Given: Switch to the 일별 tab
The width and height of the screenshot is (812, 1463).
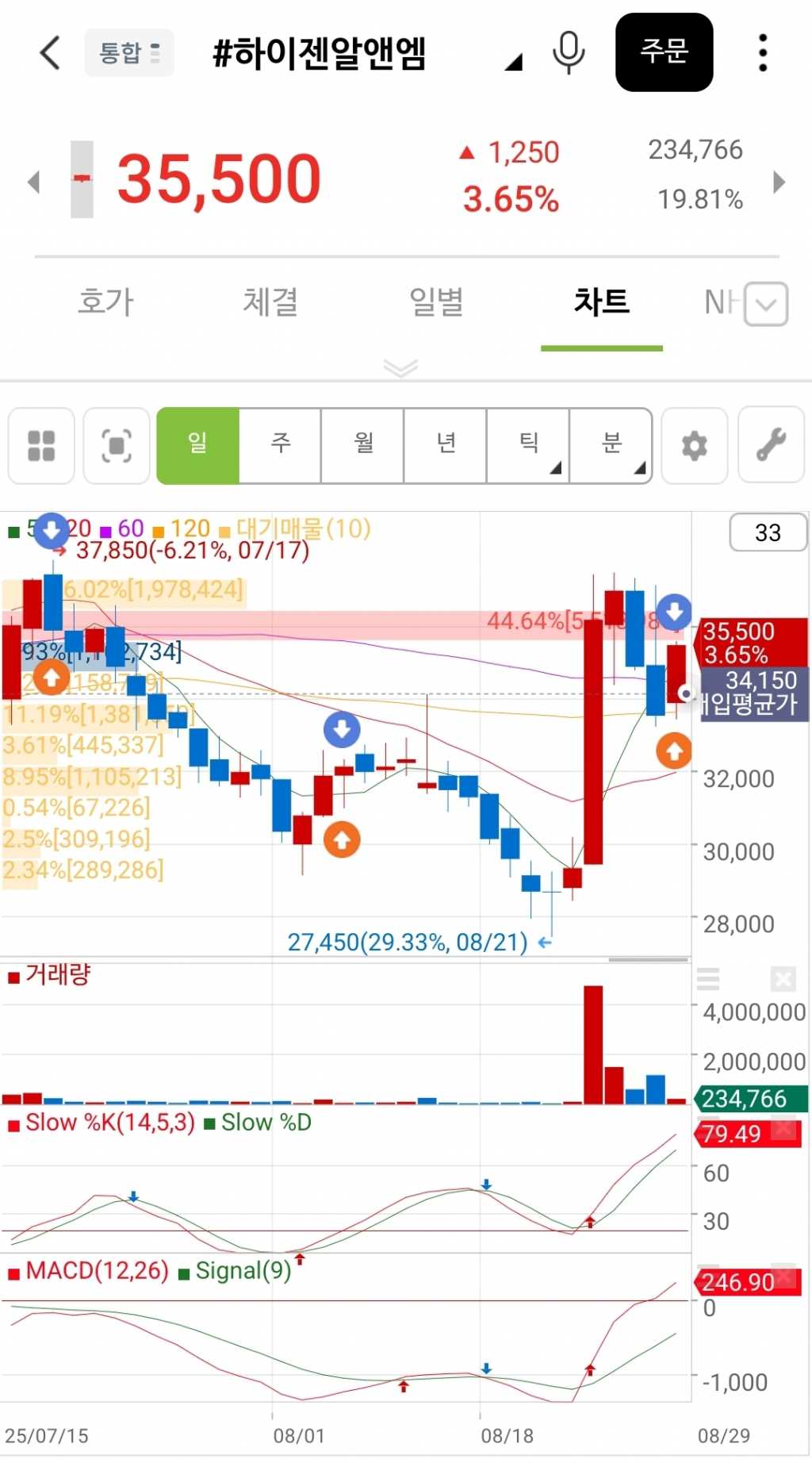Looking at the screenshot, I should click(x=436, y=302).
